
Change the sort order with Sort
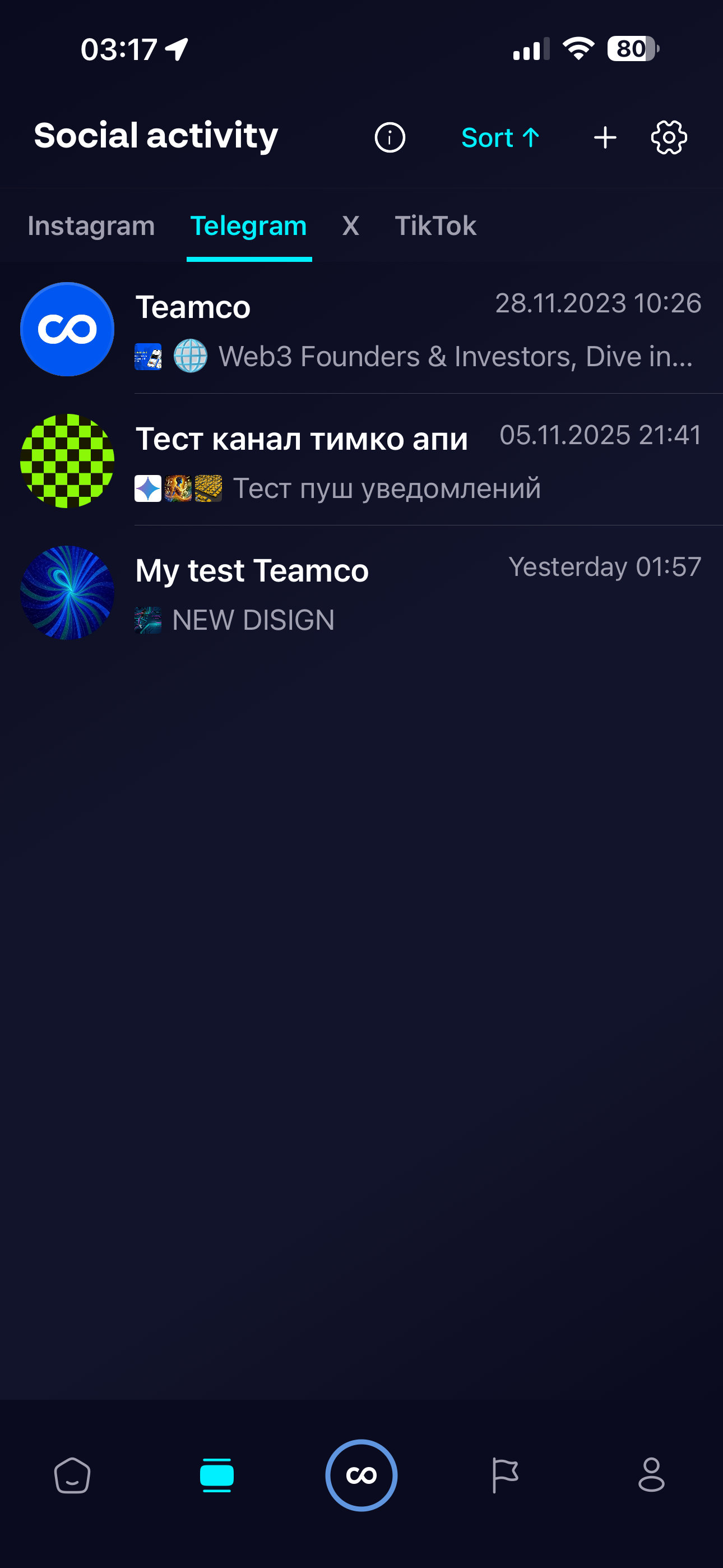point(500,137)
